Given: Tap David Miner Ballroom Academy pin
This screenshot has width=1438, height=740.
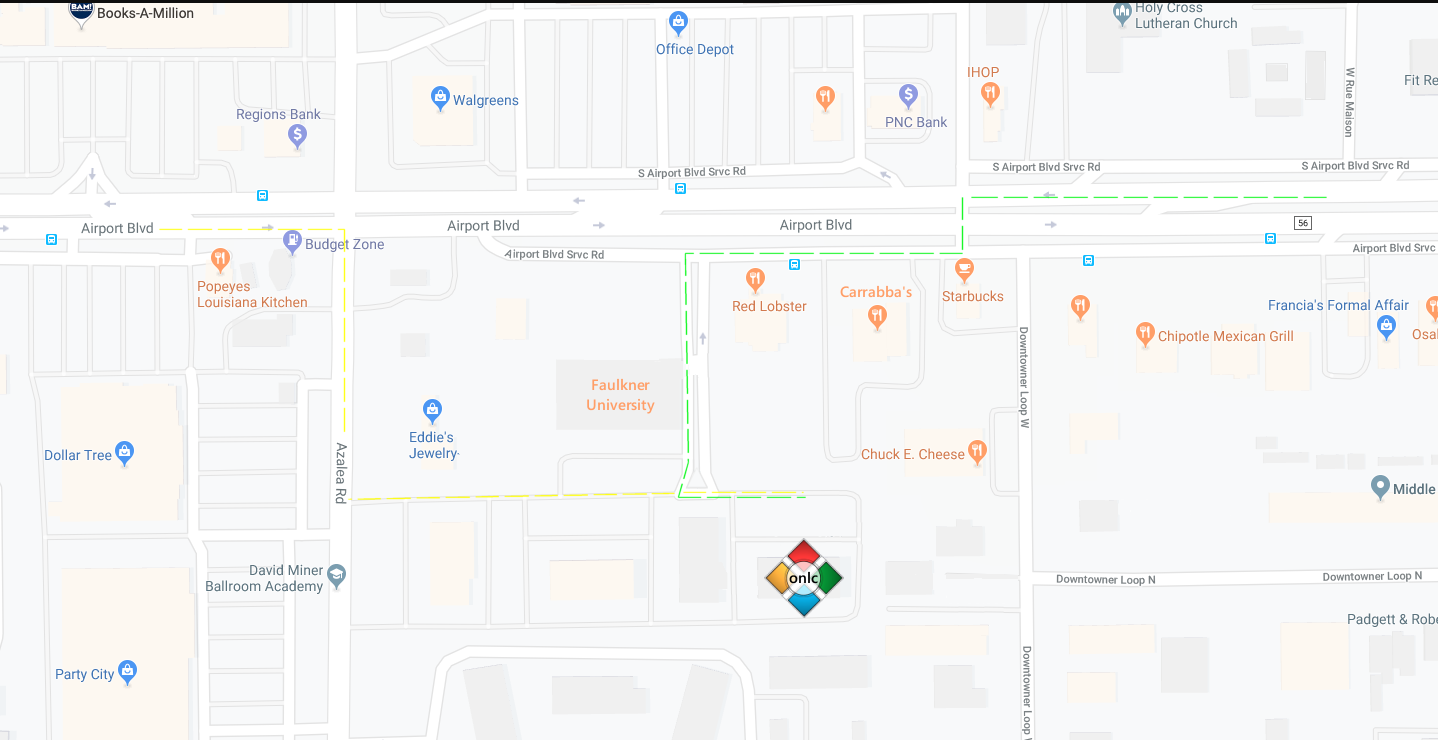Looking at the screenshot, I should pos(337,576).
